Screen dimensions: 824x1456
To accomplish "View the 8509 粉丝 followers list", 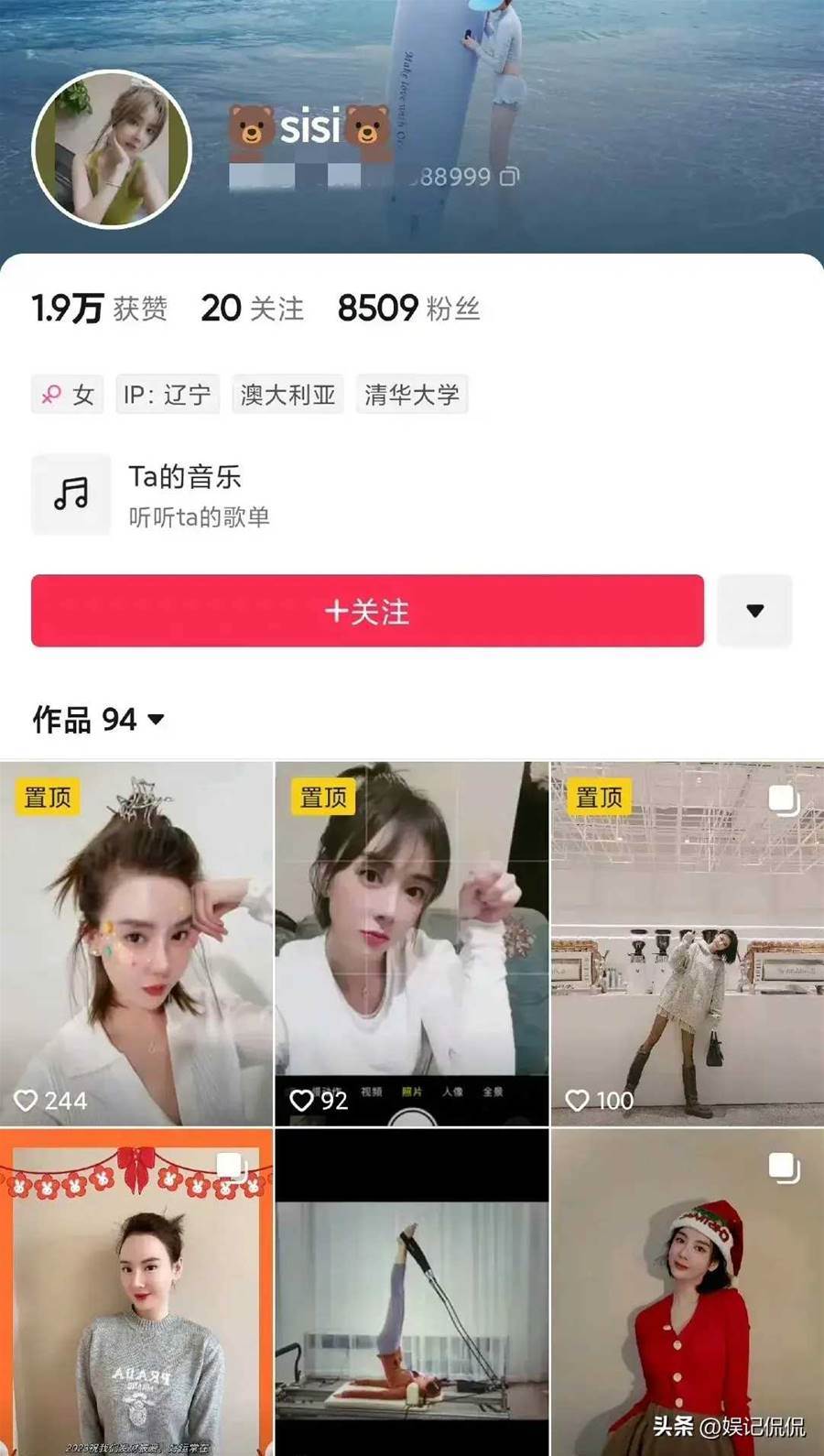I will pos(408,309).
